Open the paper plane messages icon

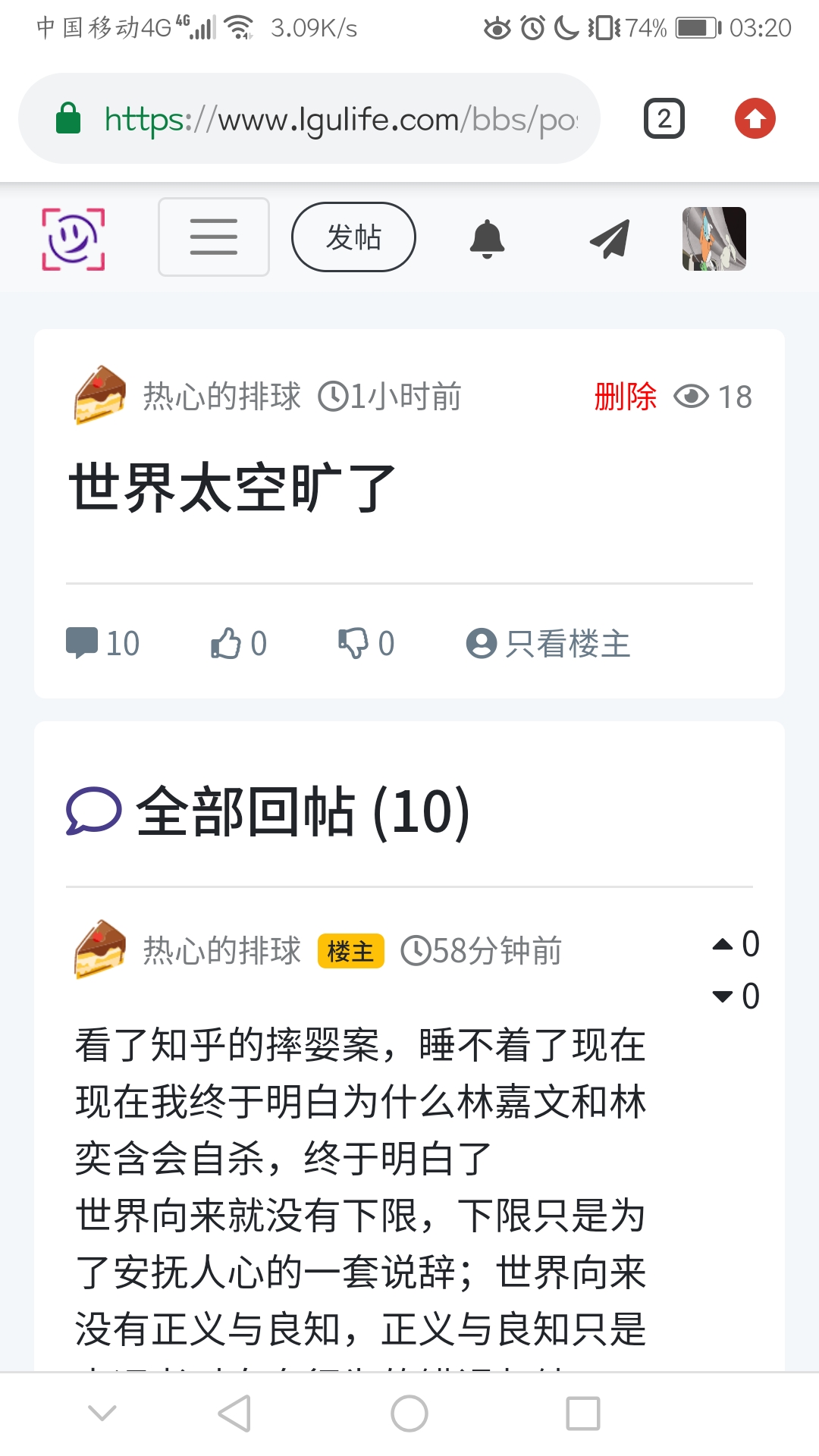pyautogui.click(x=610, y=239)
